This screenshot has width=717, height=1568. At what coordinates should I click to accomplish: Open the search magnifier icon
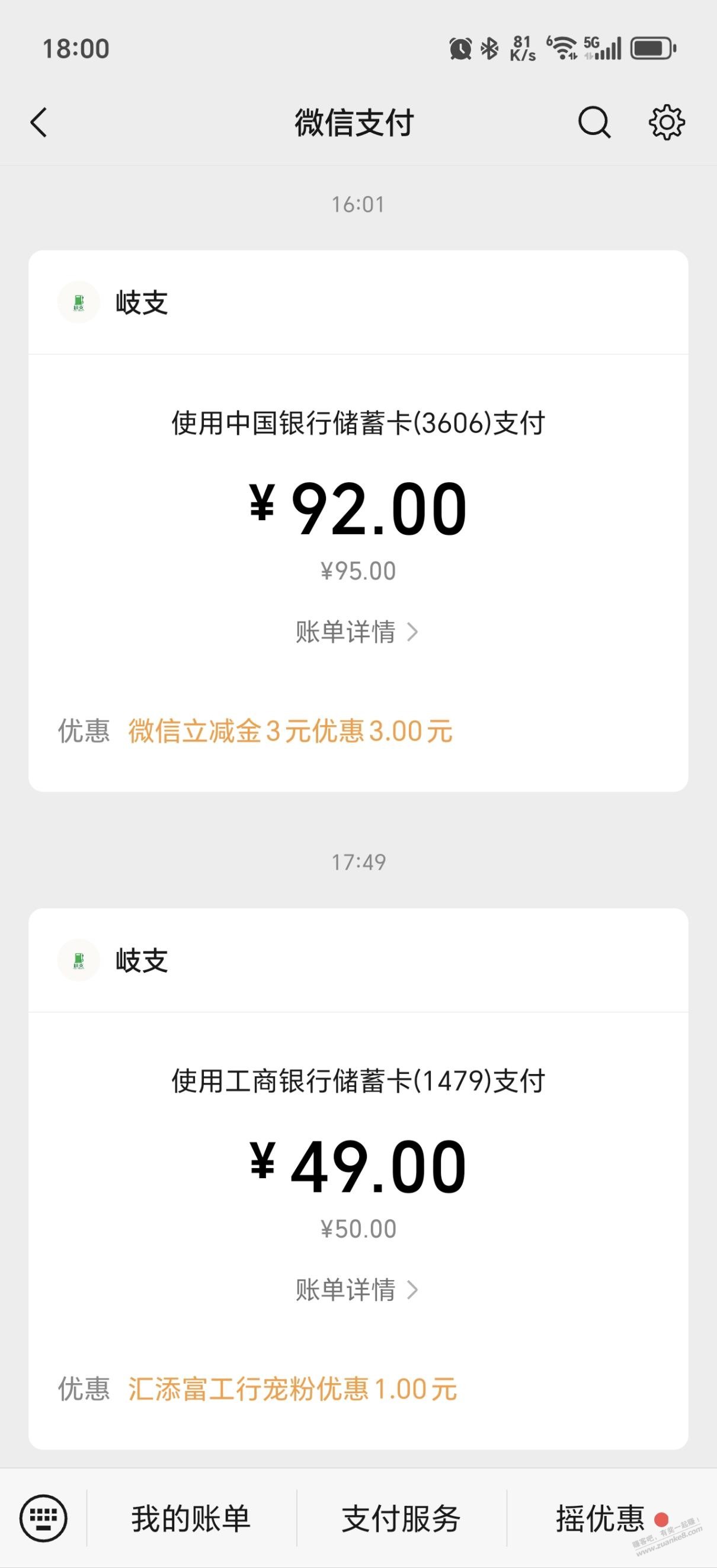tap(593, 123)
